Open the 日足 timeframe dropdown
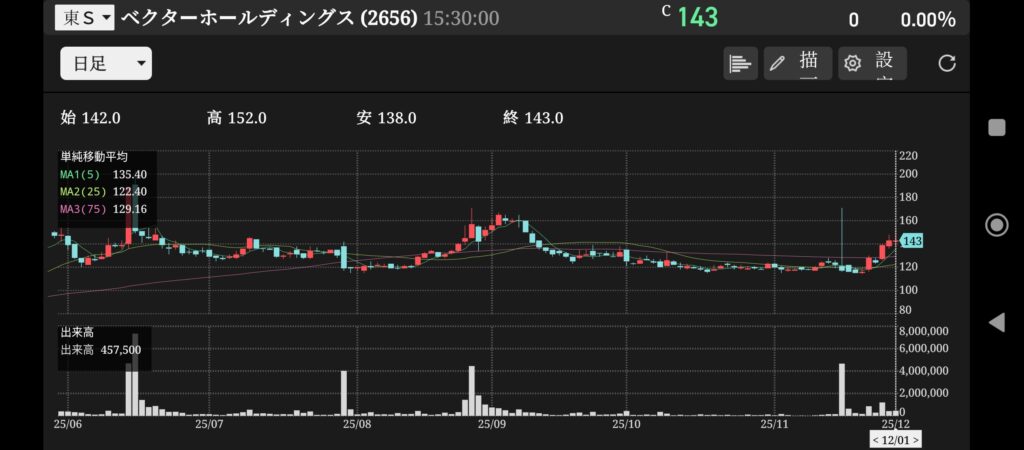The width and height of the screenshot is (1024, 450). [x=106, y=64]
